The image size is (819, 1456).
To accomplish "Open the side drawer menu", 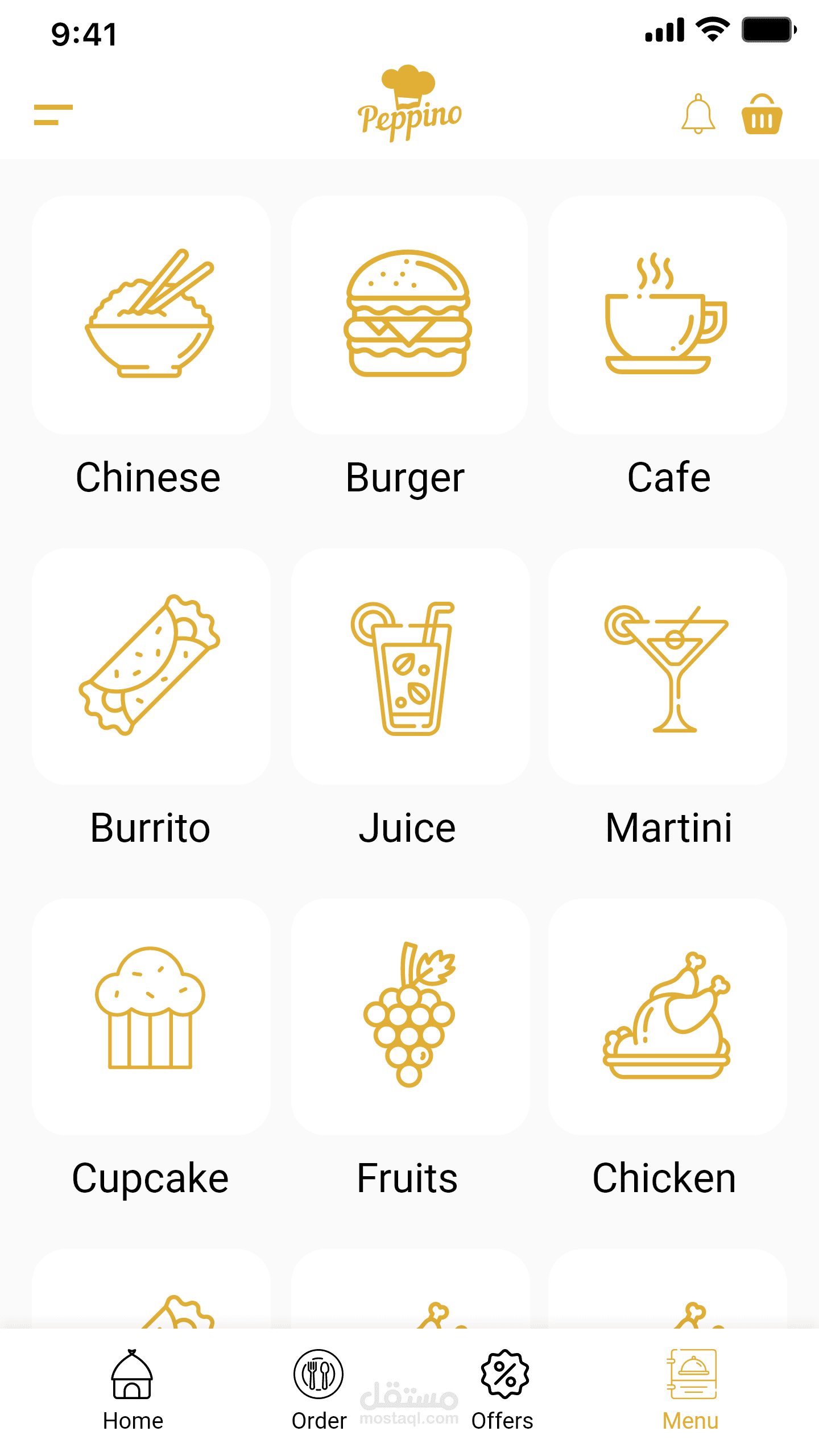I will tap(53, 115).
